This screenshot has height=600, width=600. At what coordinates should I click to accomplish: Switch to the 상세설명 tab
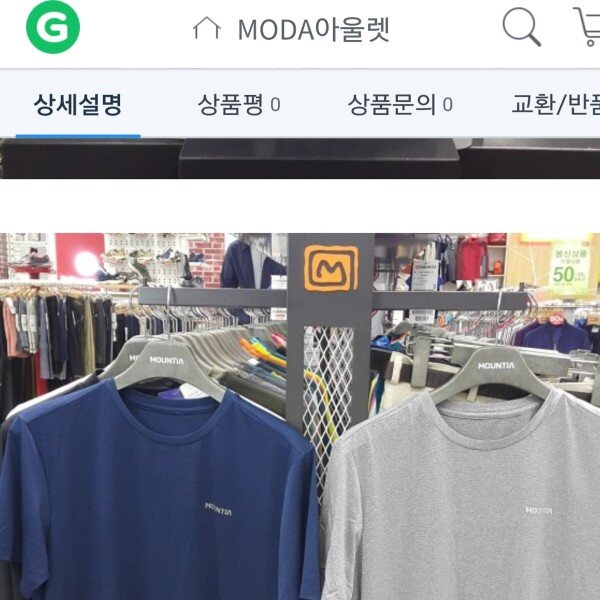point(77,104)
